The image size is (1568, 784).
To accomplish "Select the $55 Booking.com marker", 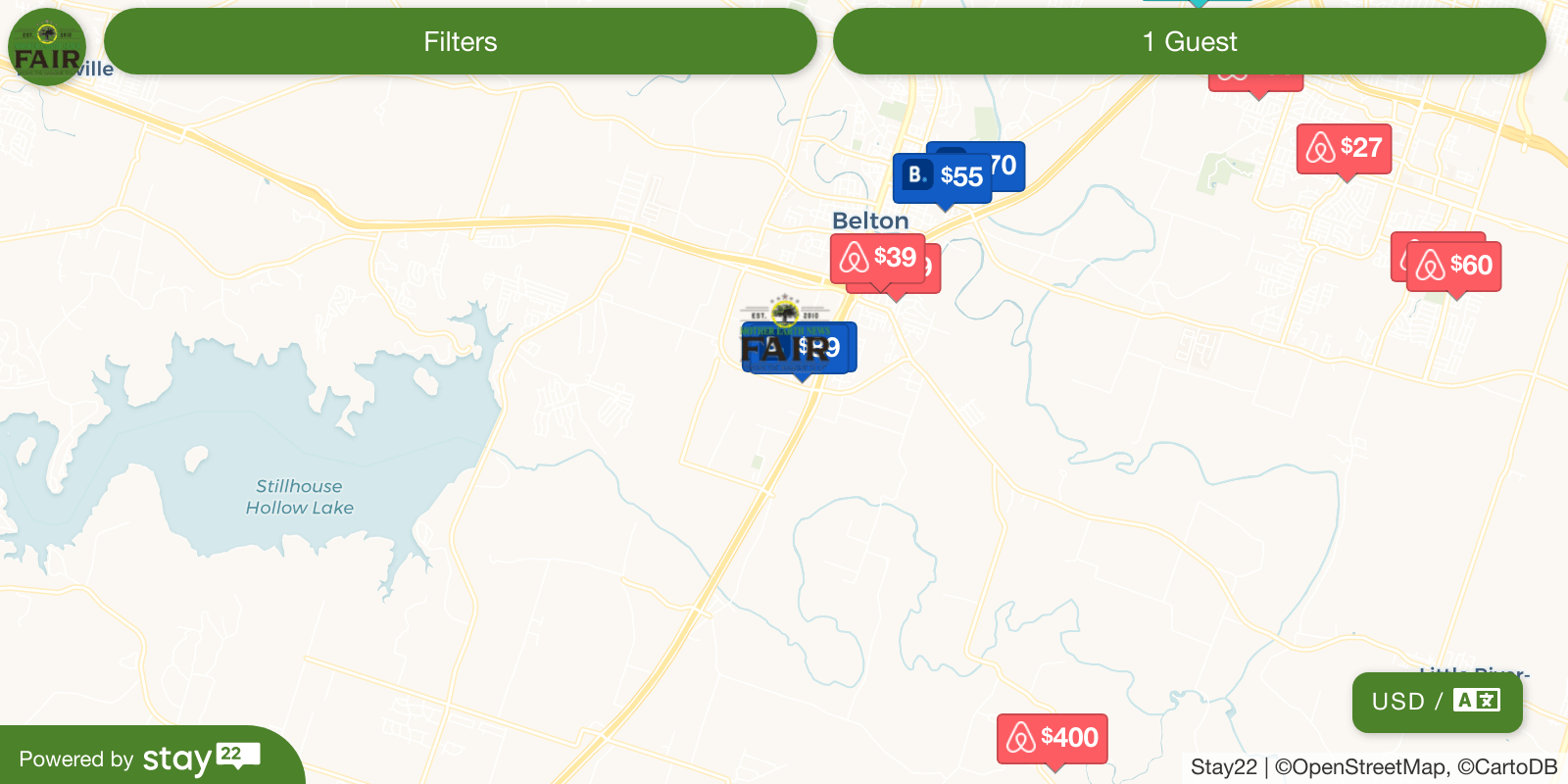I will click(x=942, y=177).
